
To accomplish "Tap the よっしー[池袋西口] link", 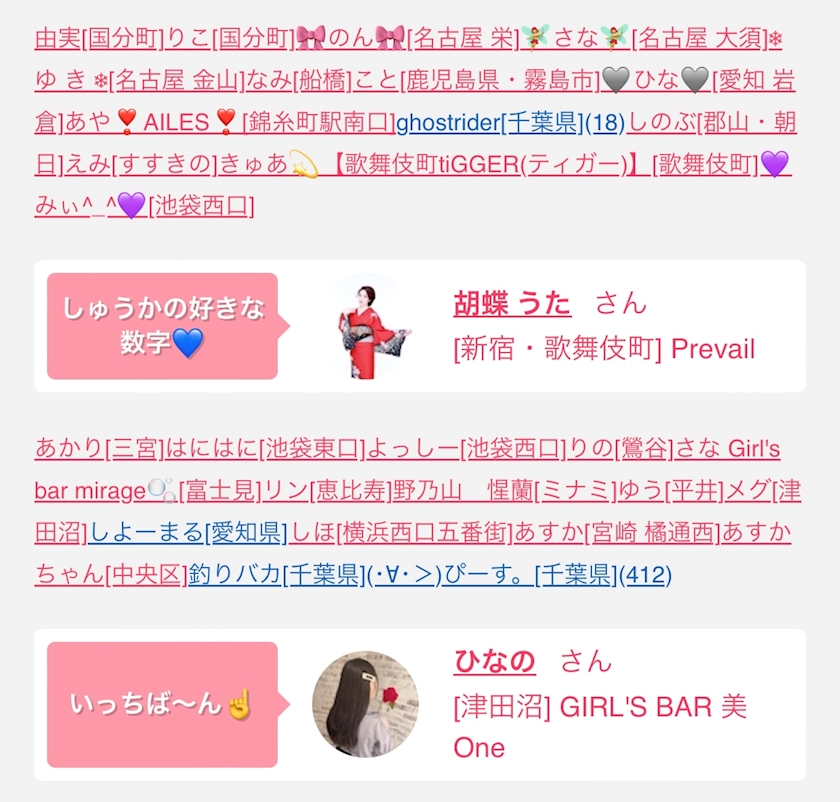I will [x=467, y=448].
